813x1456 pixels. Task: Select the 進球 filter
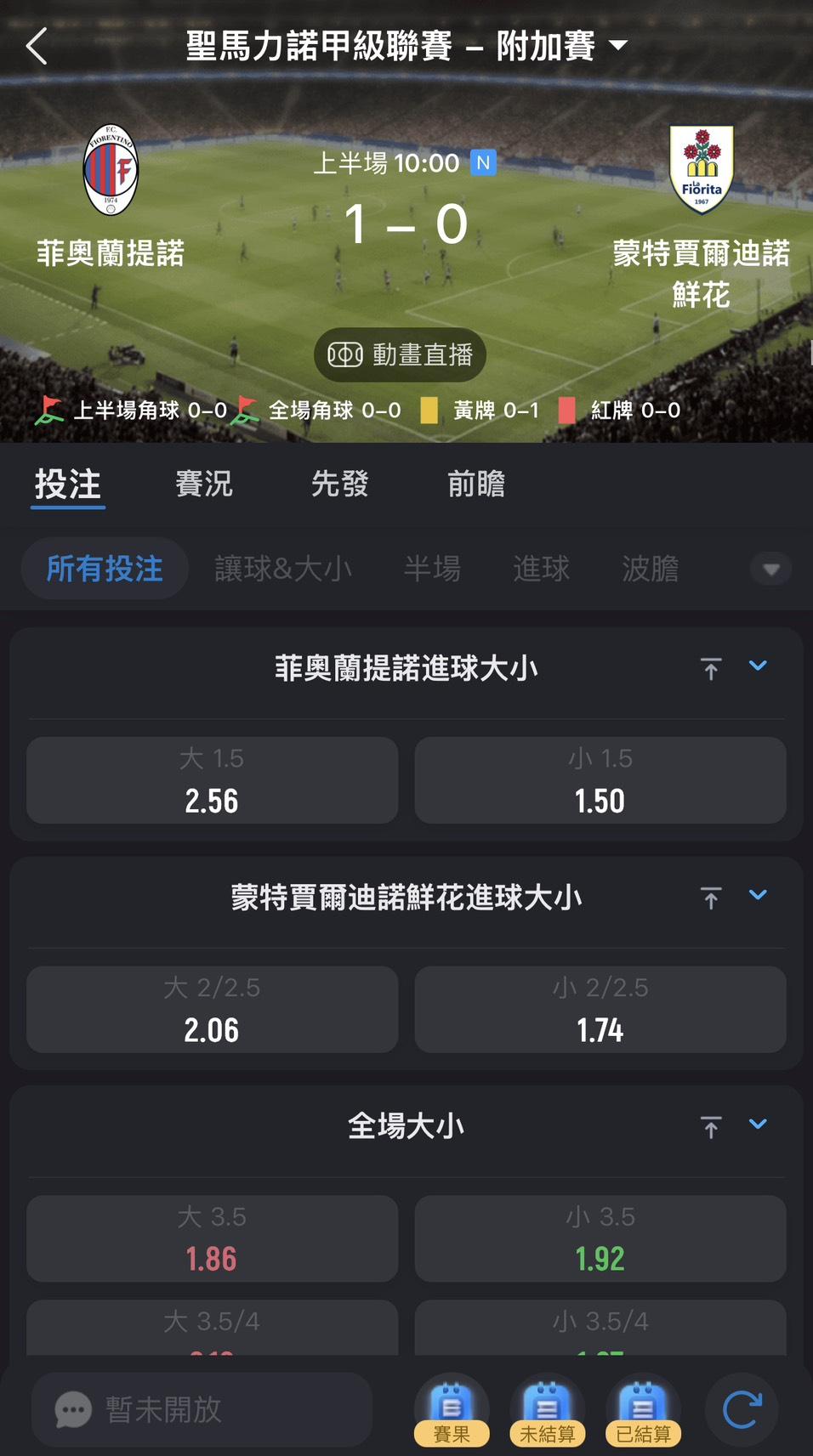541,569
